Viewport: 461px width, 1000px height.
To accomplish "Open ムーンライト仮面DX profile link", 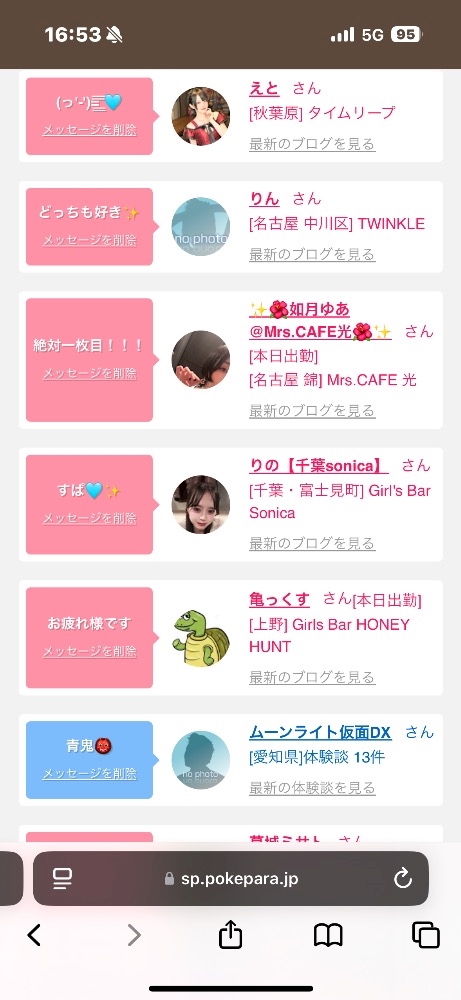I will tap(320, 732).
